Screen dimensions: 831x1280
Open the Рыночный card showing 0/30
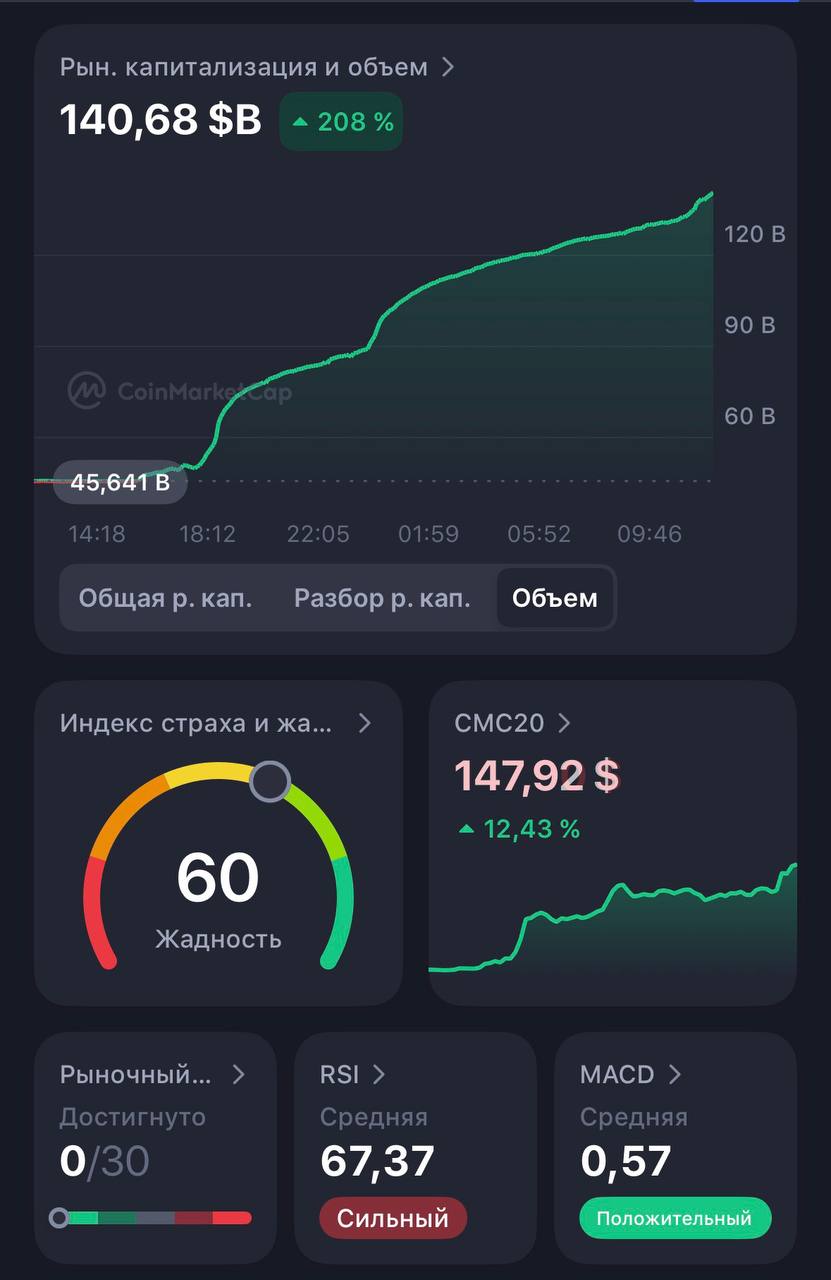(155, 1148)
